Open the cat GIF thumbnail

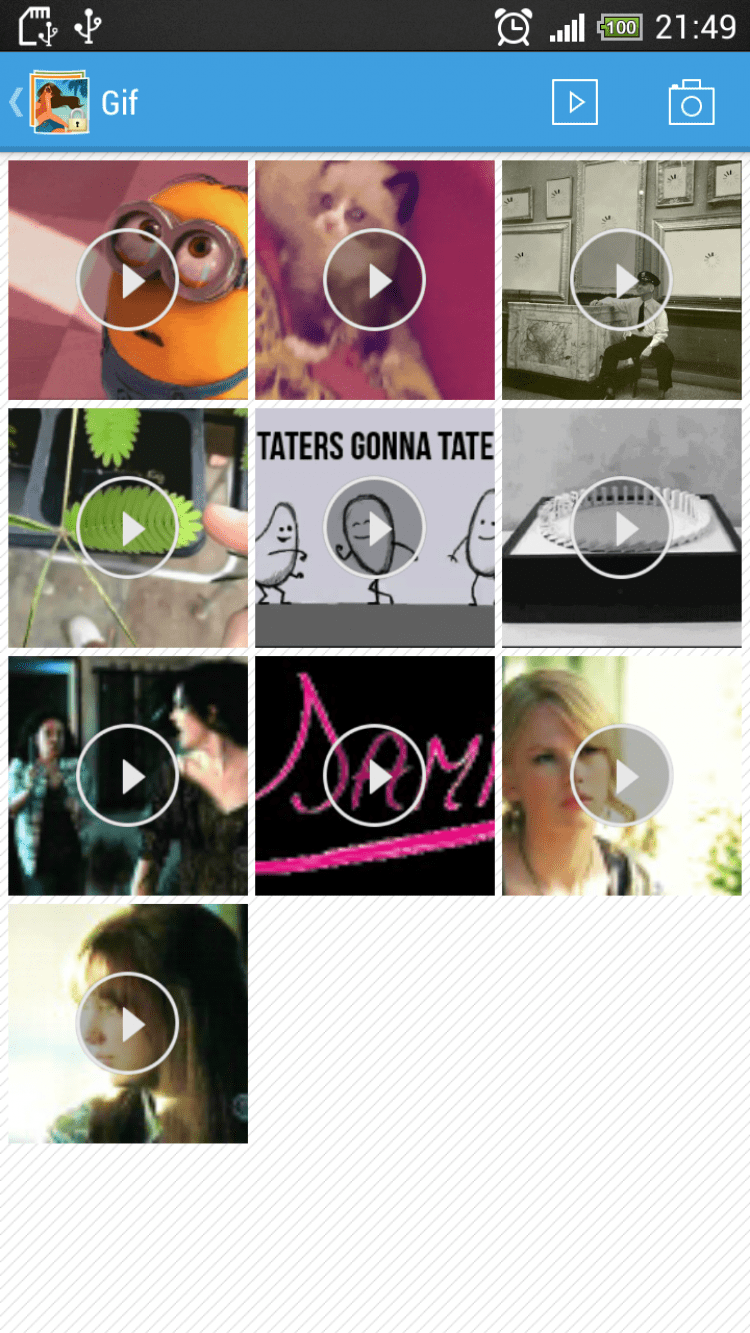375,280
